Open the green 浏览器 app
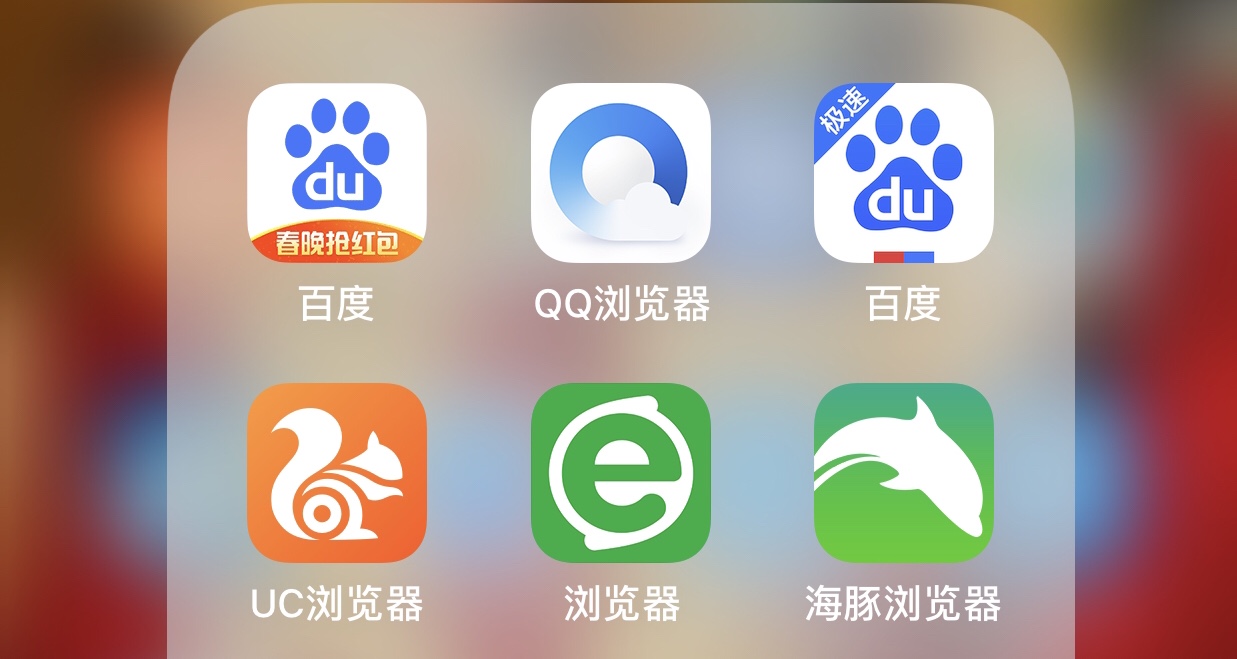The width and height of the screenshot is (1237, 659). 620,472
